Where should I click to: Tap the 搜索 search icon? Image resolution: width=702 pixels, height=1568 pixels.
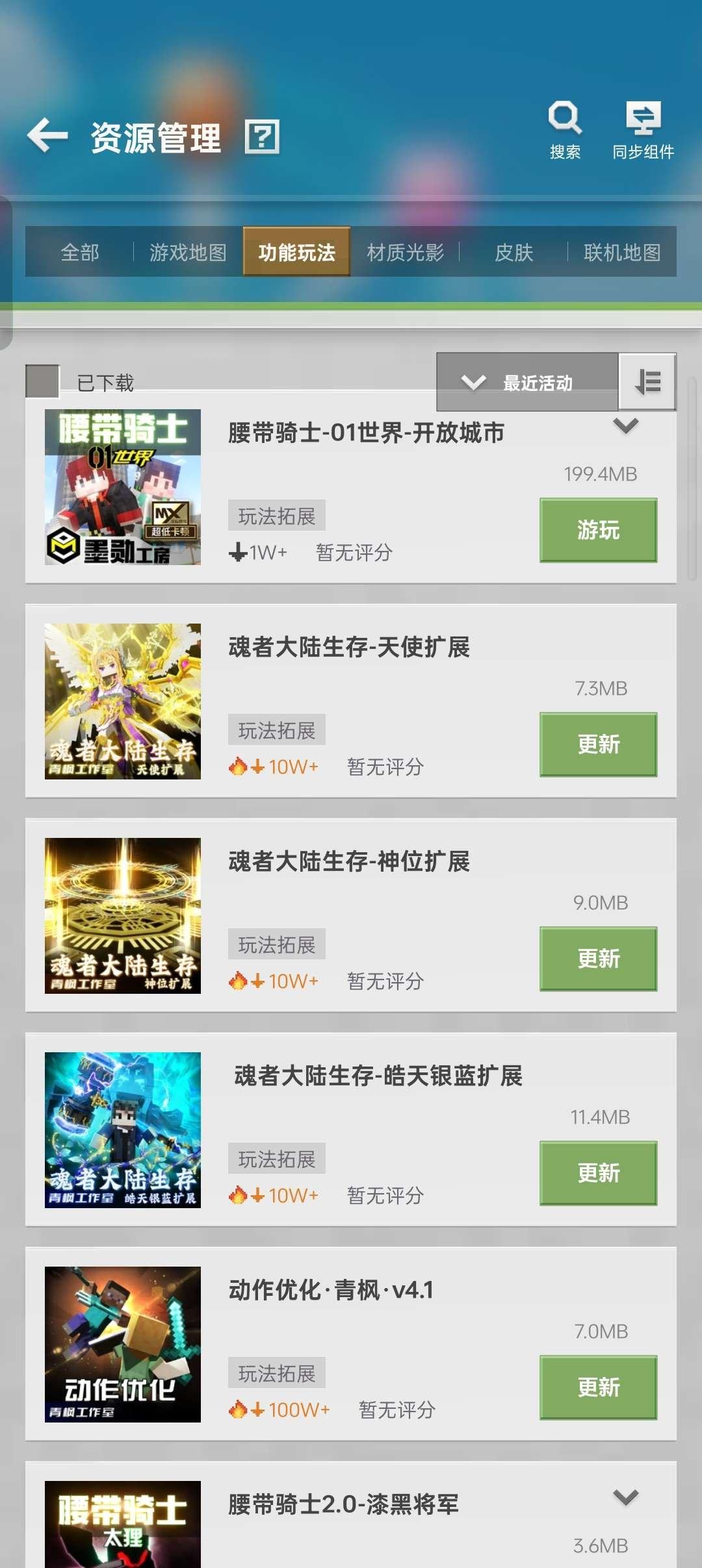564,117
